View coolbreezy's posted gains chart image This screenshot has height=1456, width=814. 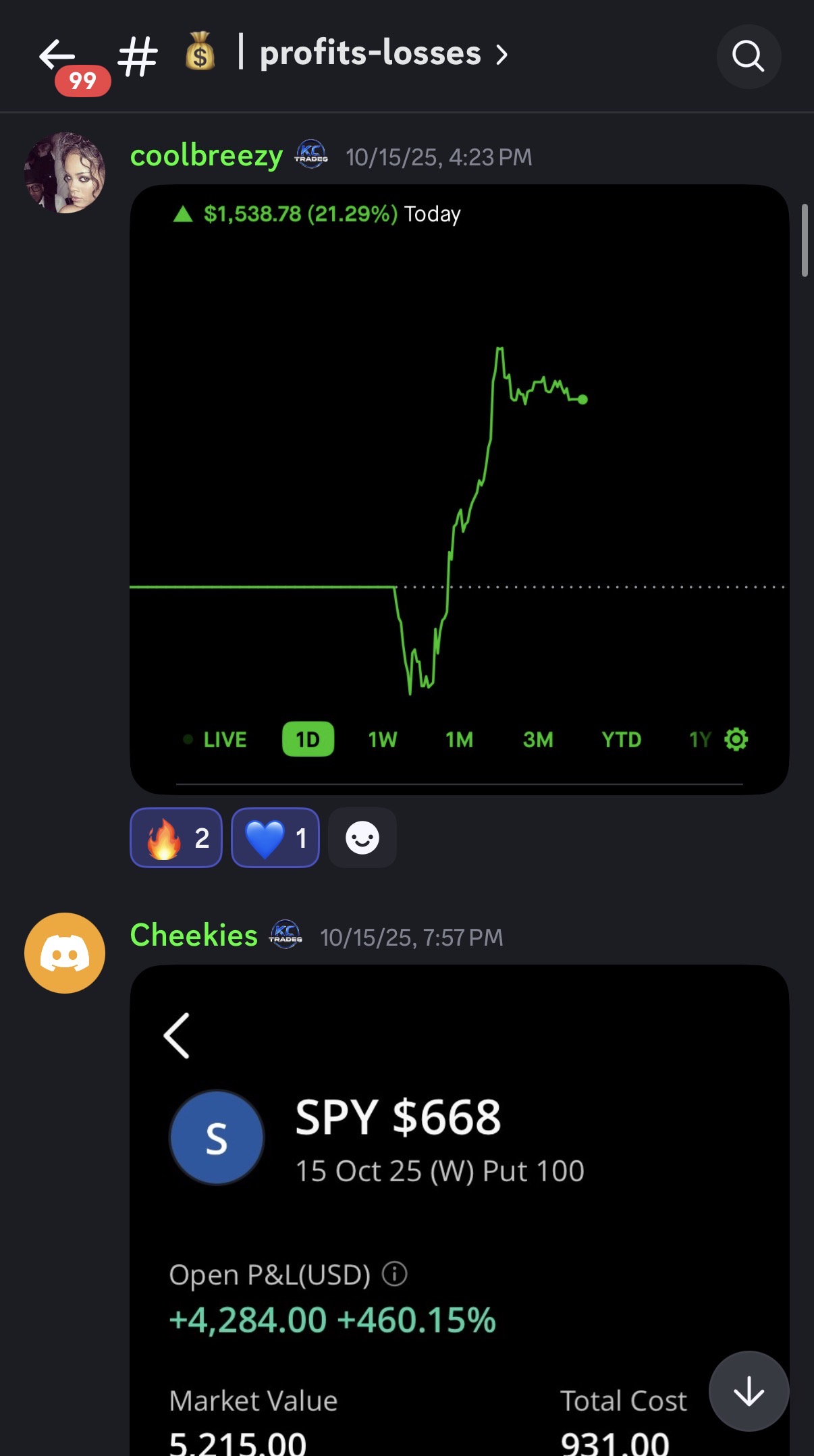[x=459, y=489]
